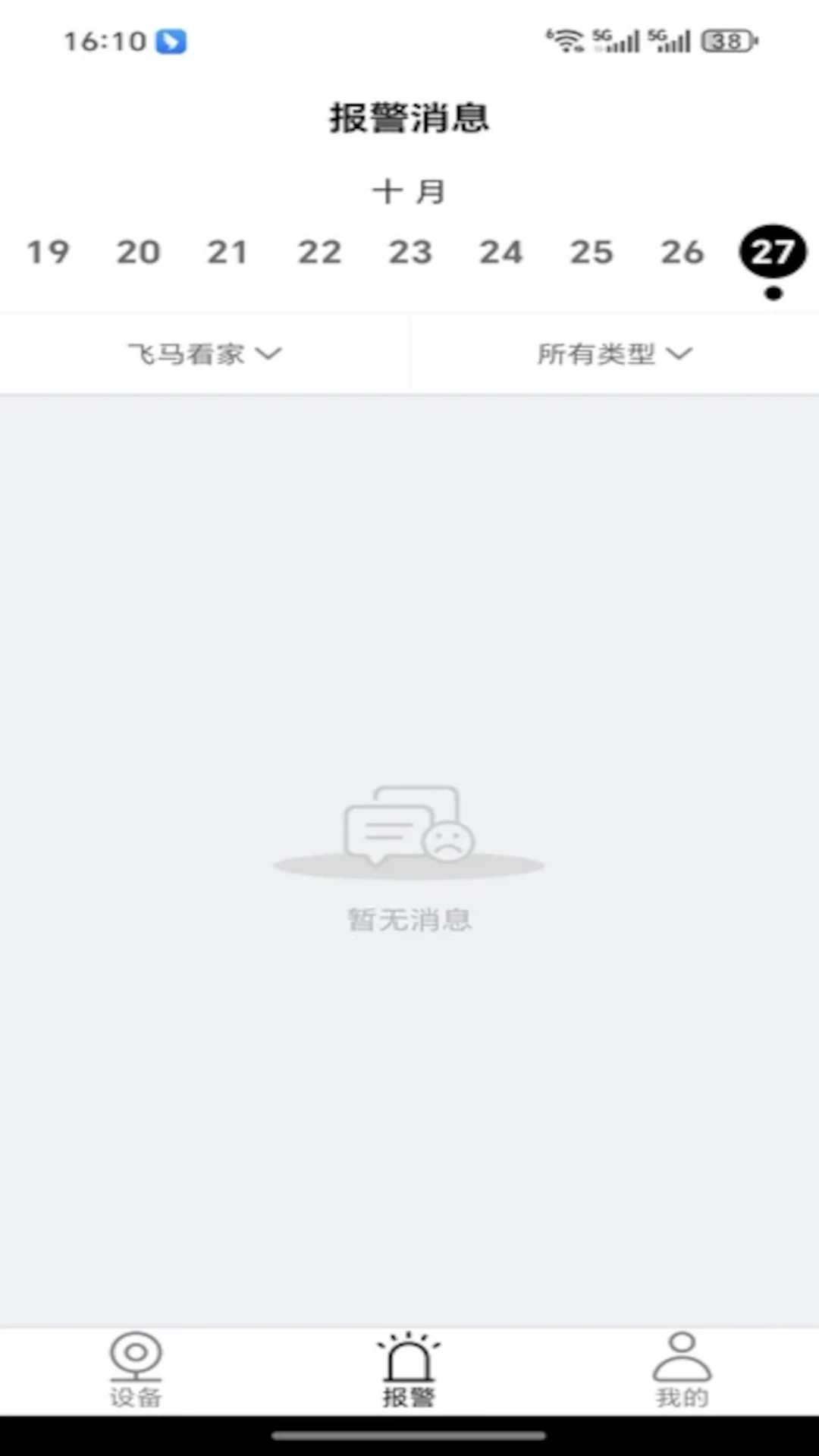Click the dot under date 27
819x1456 pixels.
click(x=773, y=293)
